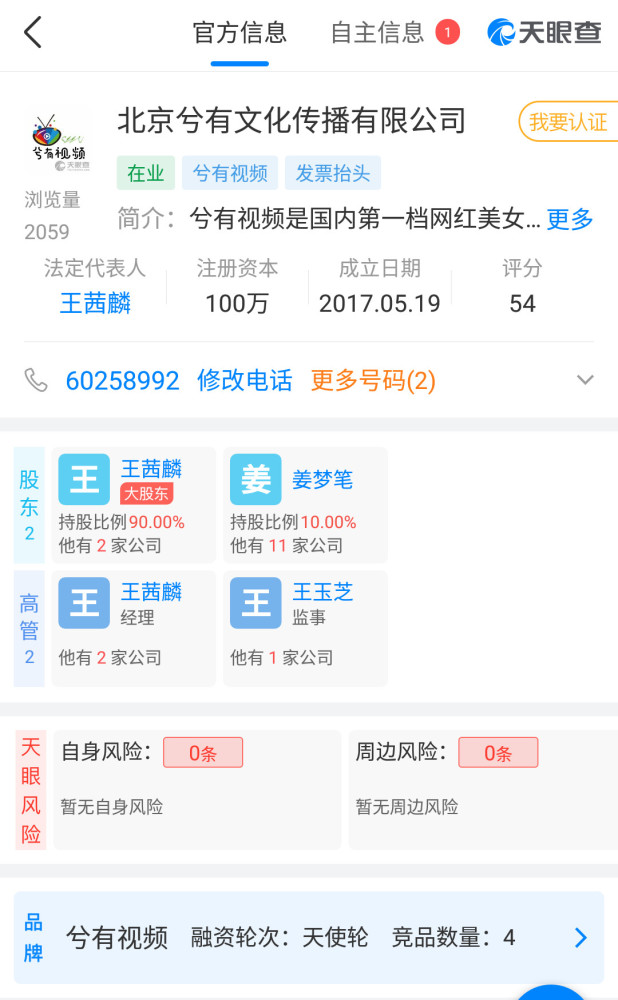
Task: Tap the 我要认证 button
Action: 567,122
